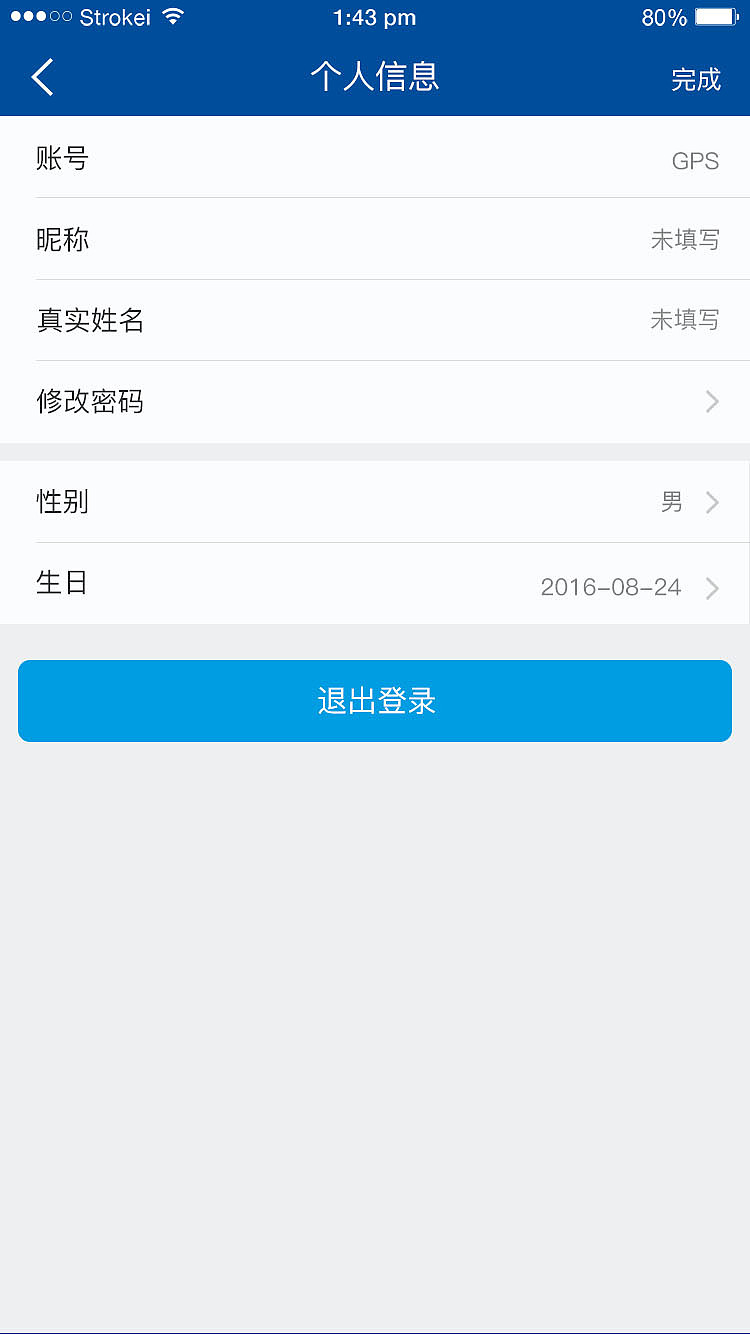Select the 个人信息 title in the header

click(x=375, y=76)
